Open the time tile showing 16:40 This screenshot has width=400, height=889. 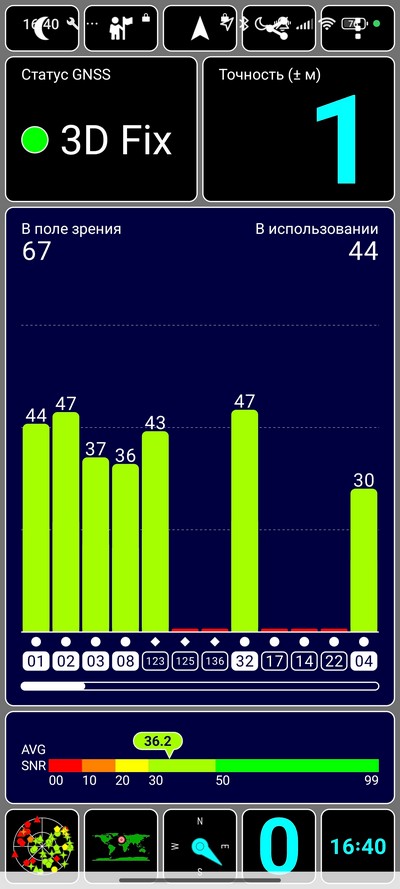[358, 845]
